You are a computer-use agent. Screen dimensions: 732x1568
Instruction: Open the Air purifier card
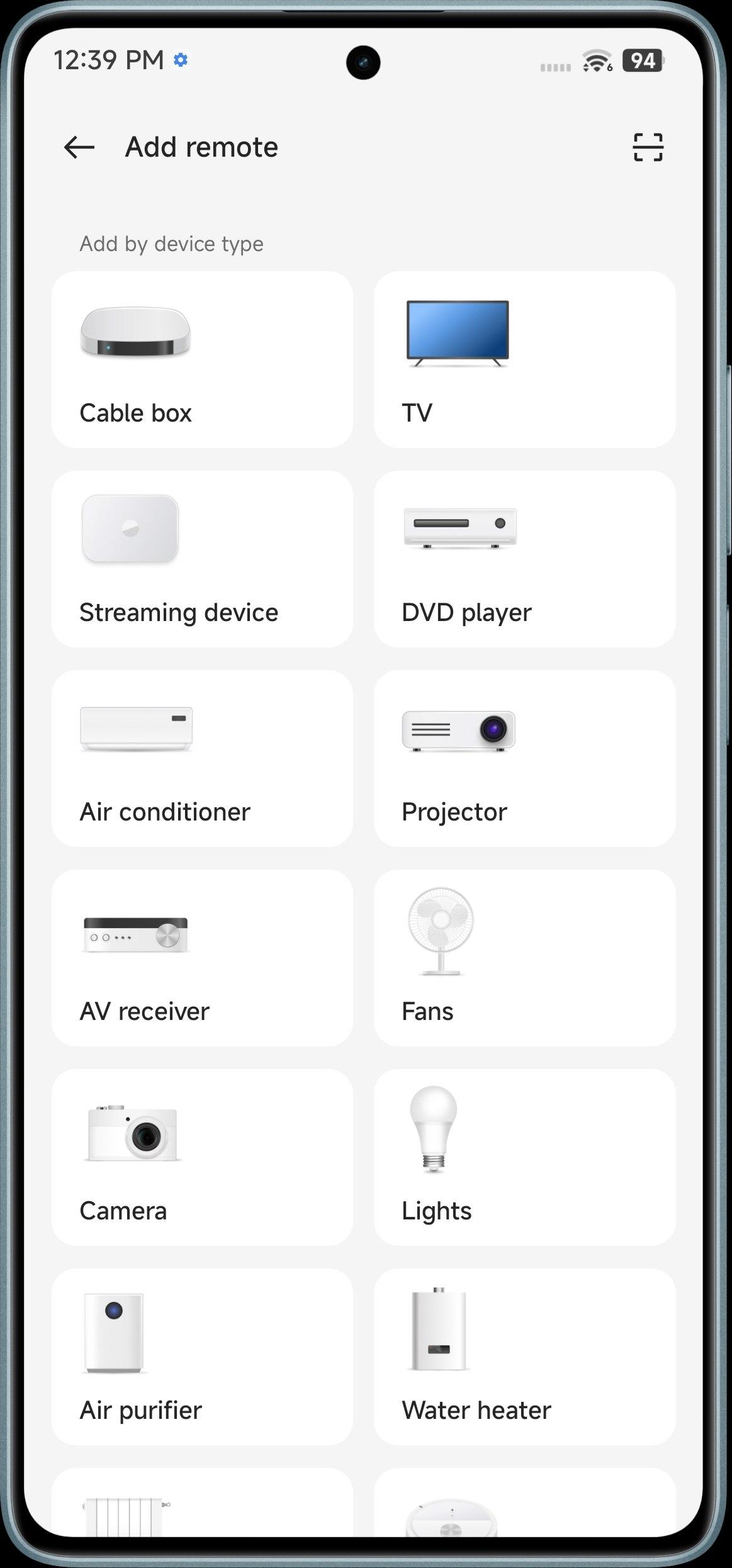(x=202, y=1357)
